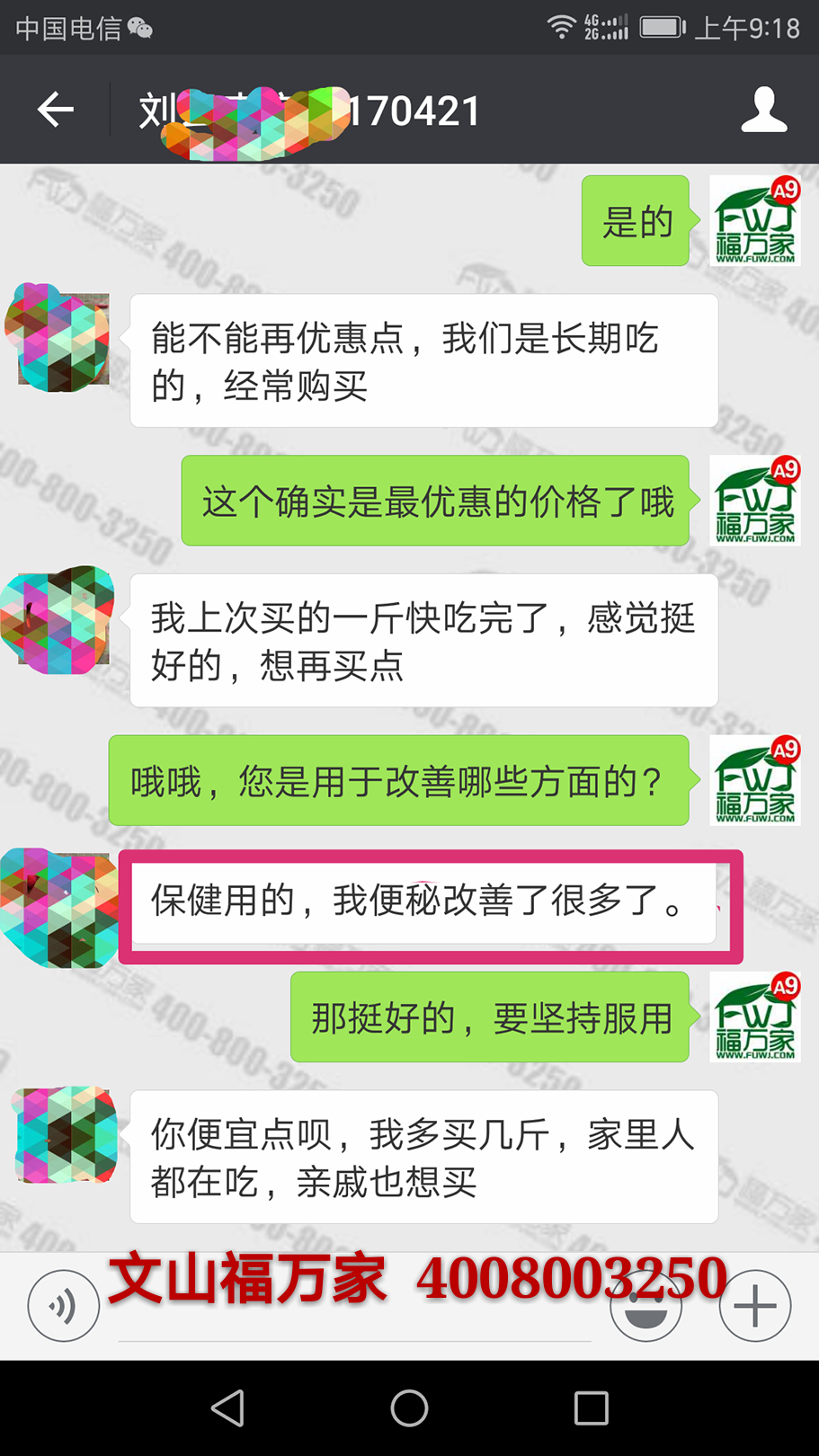This screenshot has width=819, height=1456.
Task: Tap the system home button
Action: pos(409,1407)
